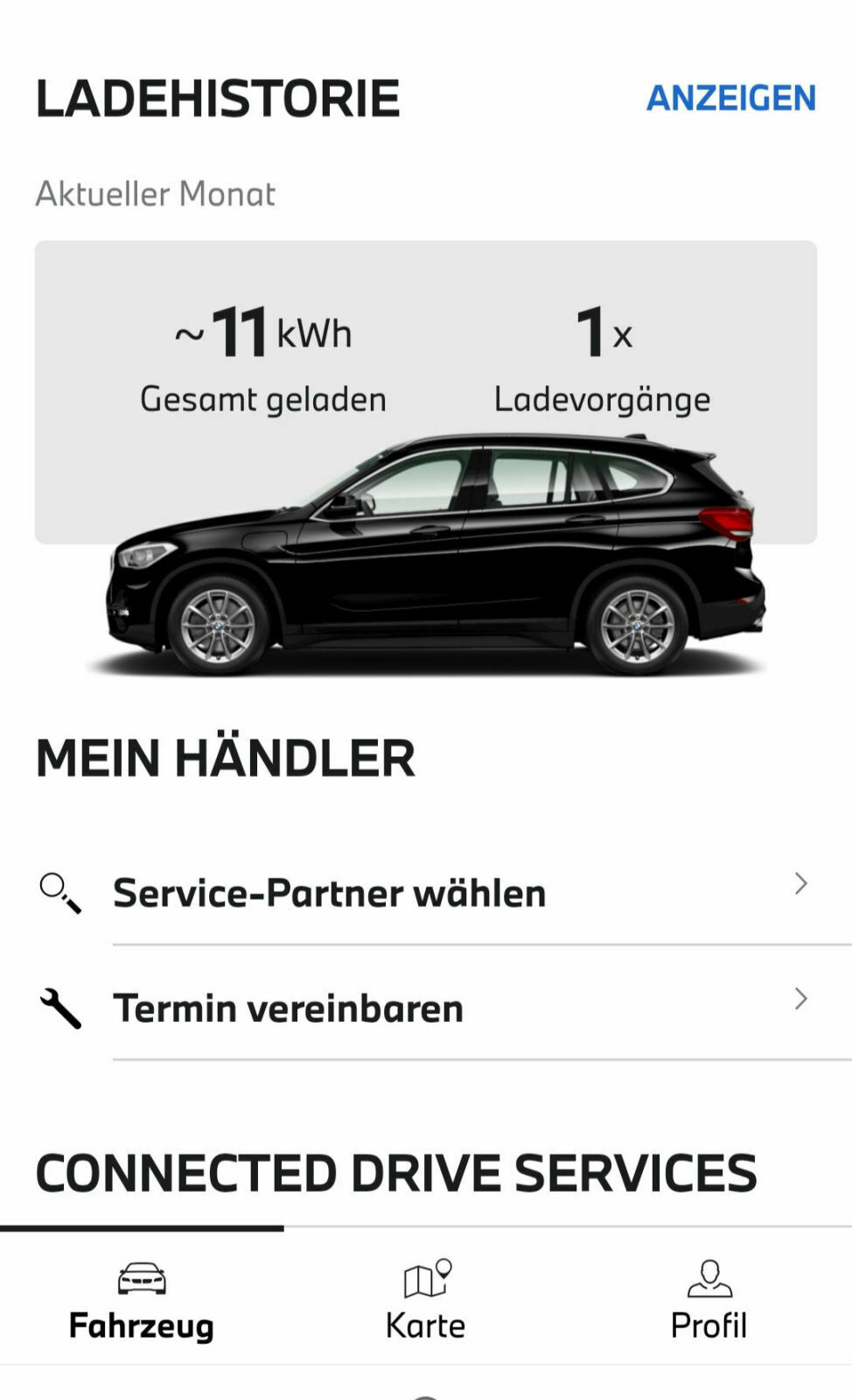Open the Aktueller Monat period selector
Screen dimensions: 852x1400
(x=155, y=192)
